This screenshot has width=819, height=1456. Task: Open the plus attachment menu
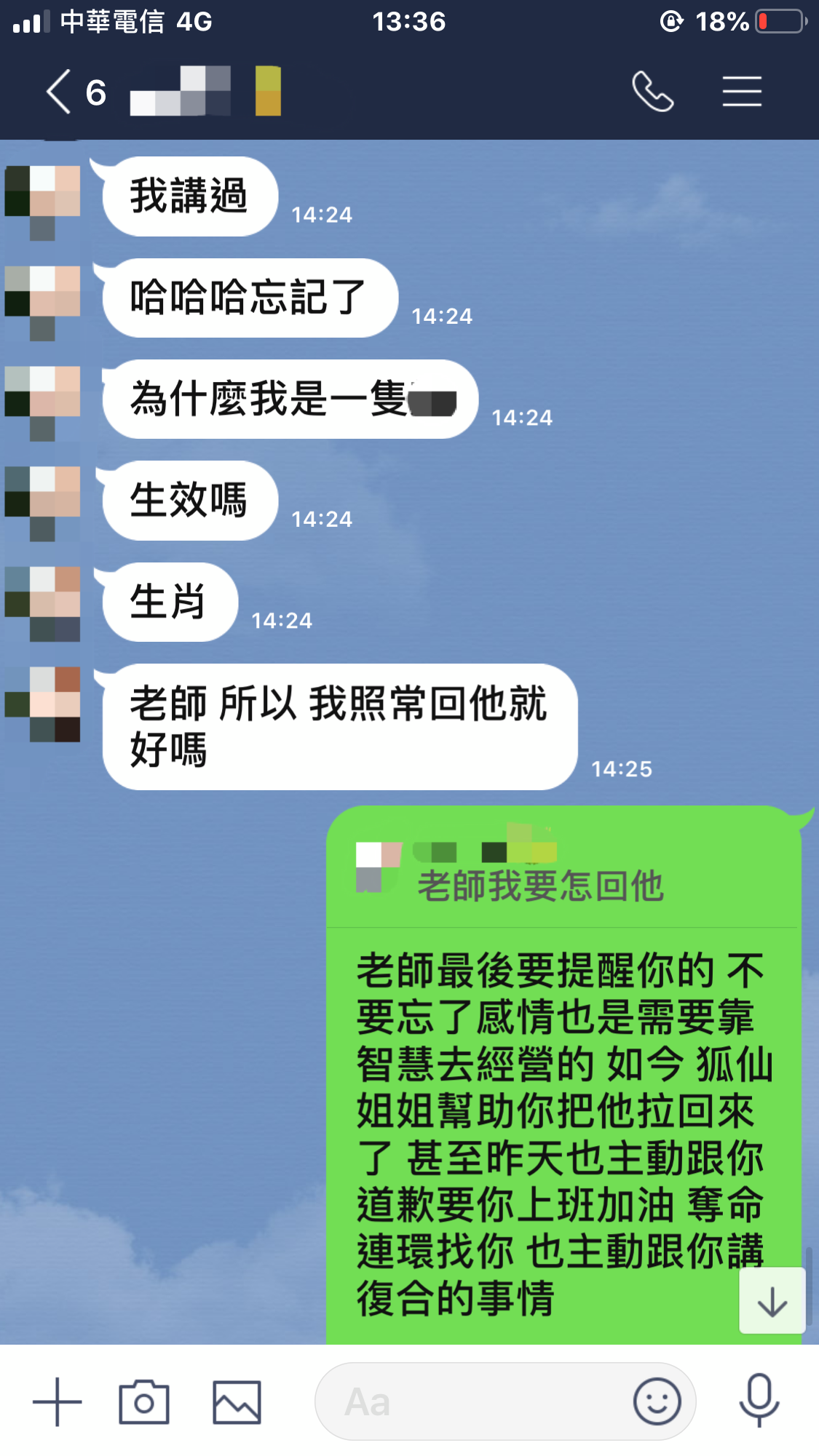pos(57,1401)
